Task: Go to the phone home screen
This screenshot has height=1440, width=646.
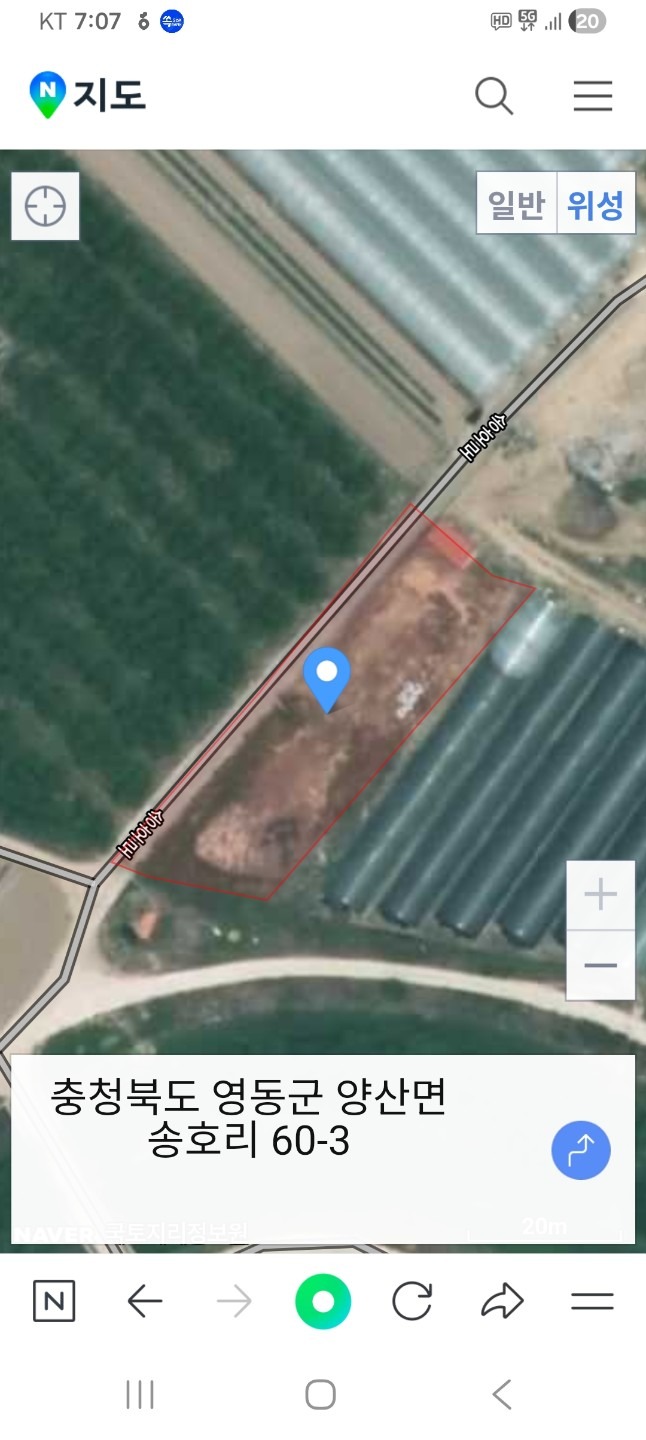Action: click(x=321, y=1395)
